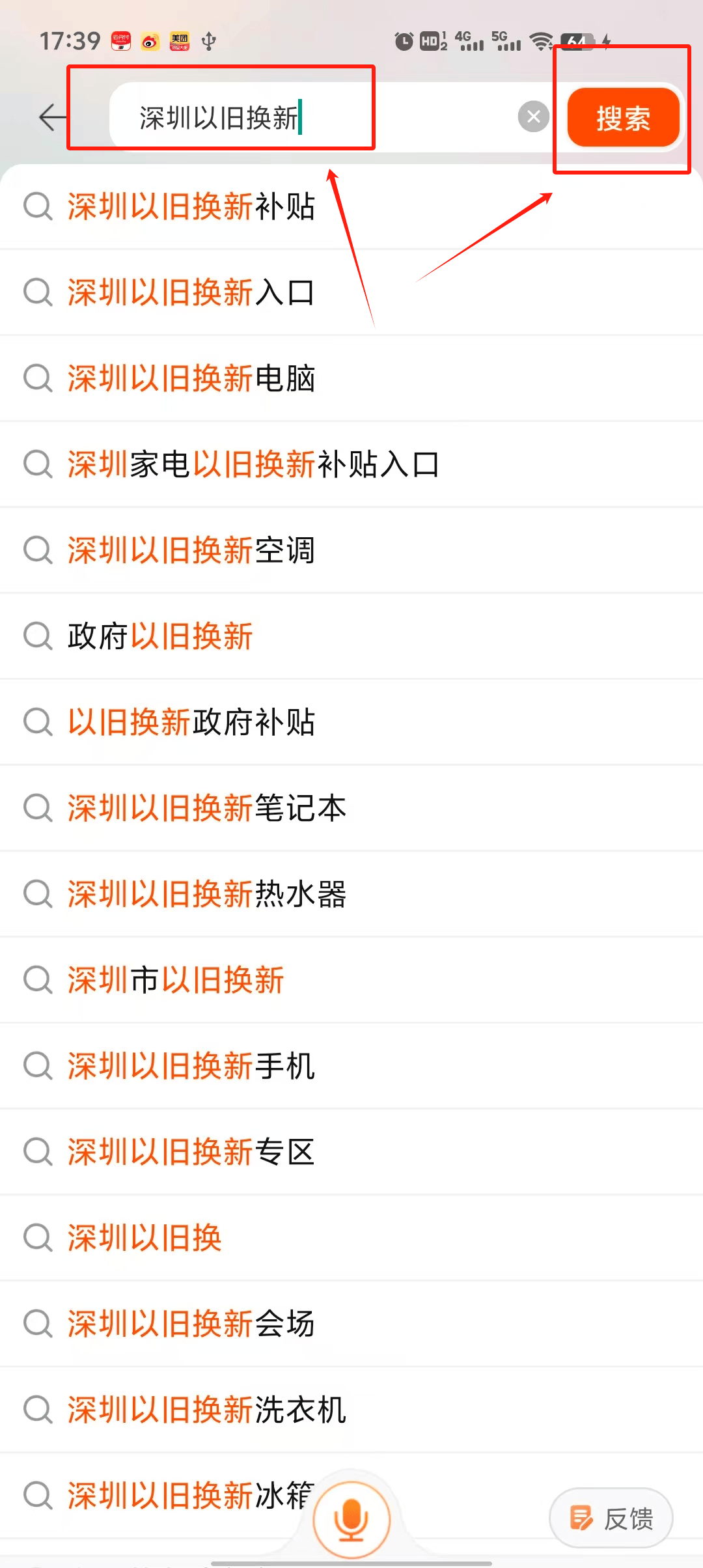Screen dimensions: 703x1568
Task: Choose suggestion 深圳以旧换新会场
Action: point(351,1324)
